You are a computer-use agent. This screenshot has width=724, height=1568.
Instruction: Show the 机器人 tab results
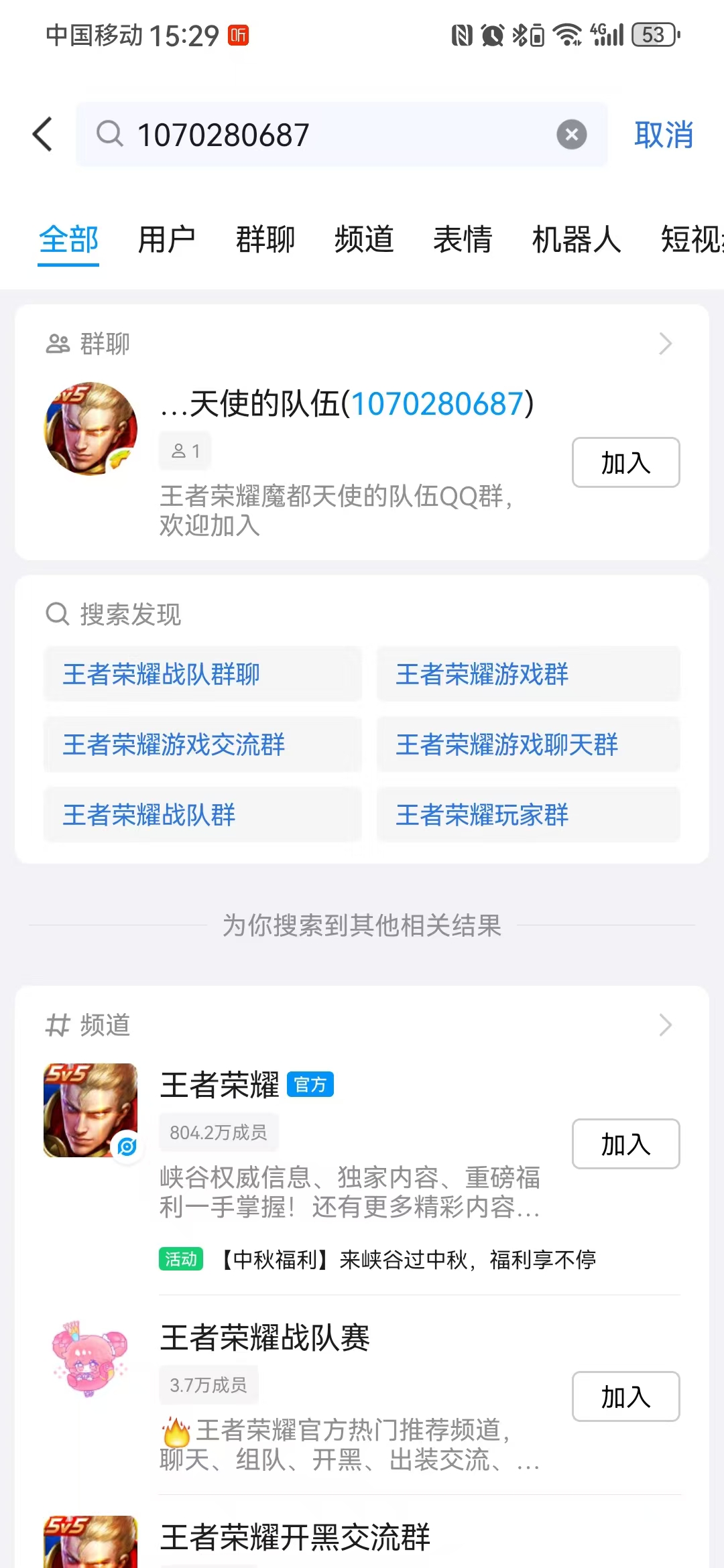576,240
